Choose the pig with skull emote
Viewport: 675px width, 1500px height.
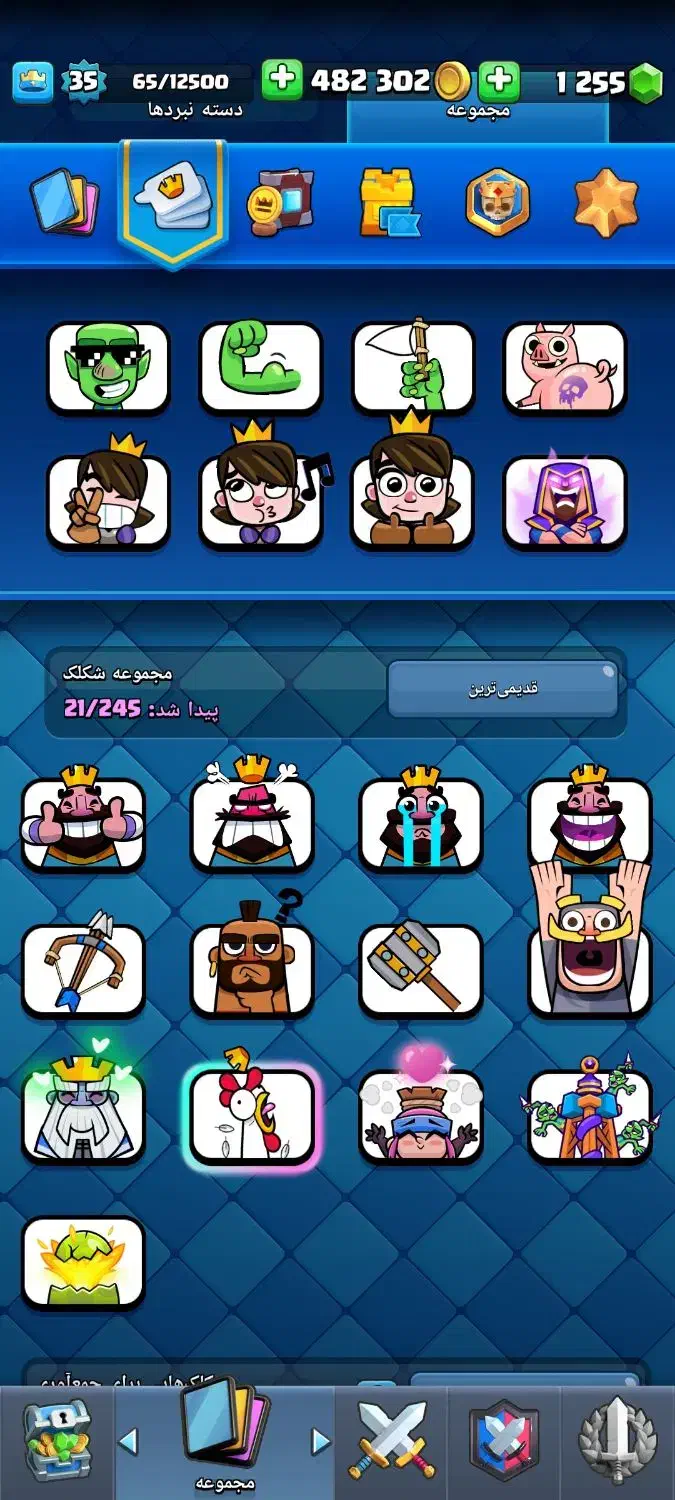click(565, 367)
